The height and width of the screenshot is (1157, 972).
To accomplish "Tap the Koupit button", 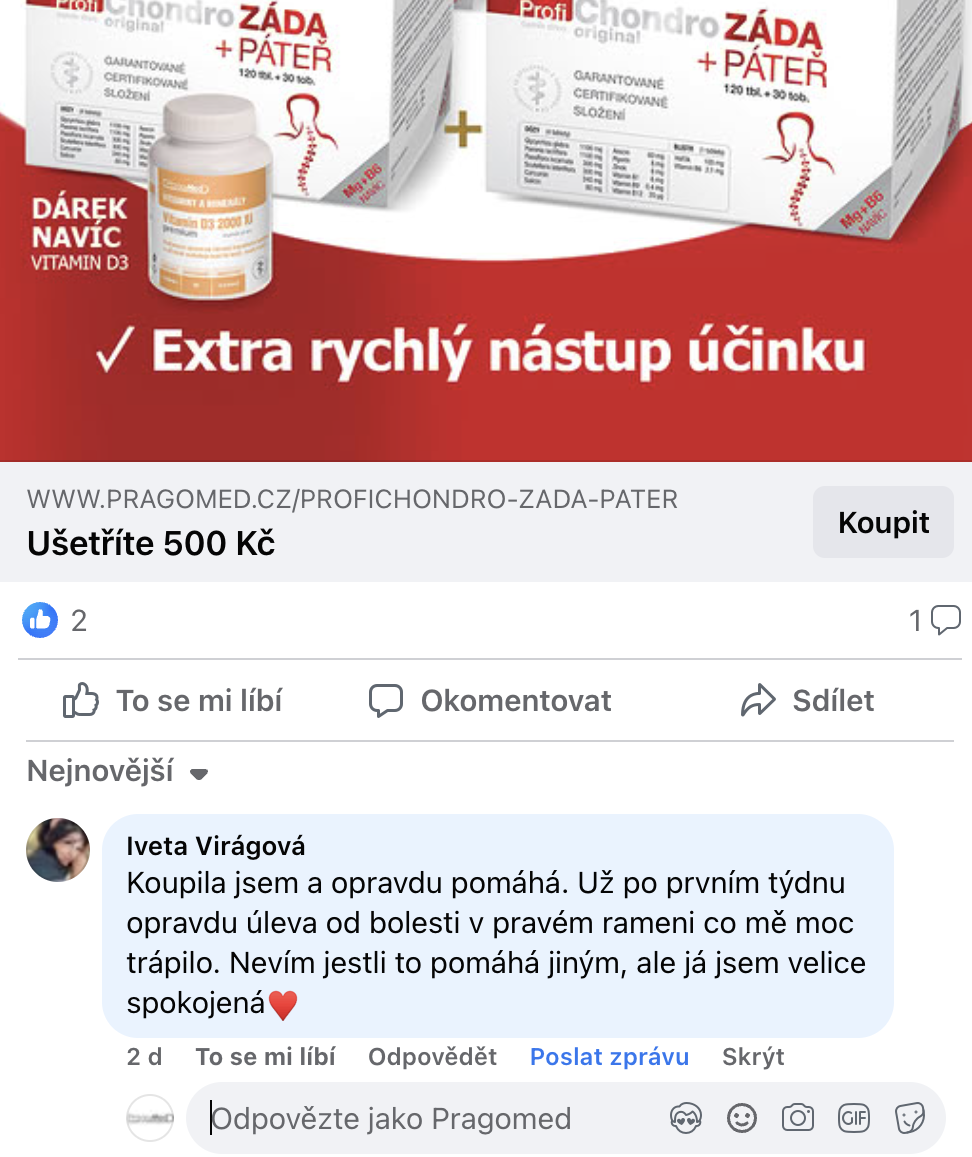I will click(x=883, y=522).
